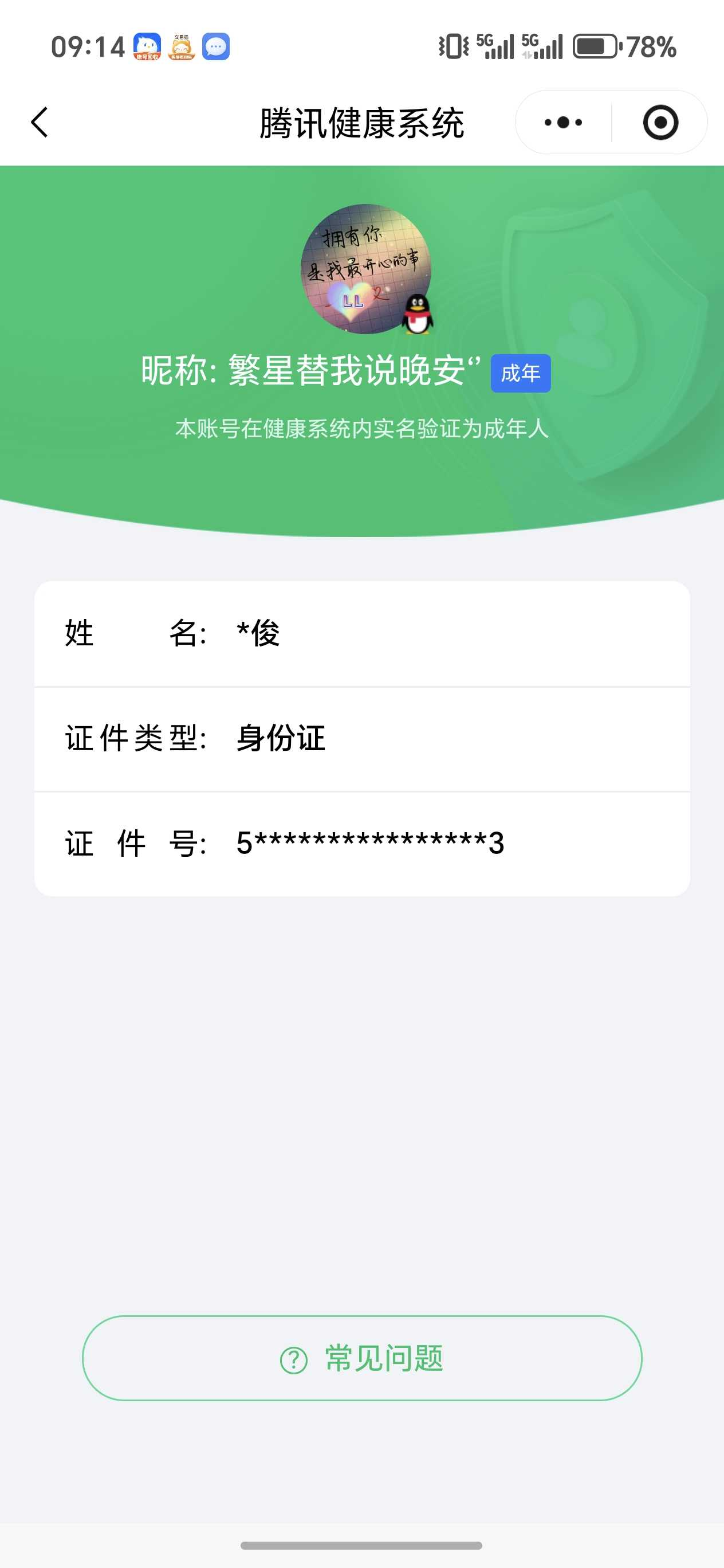Image resolution: width=724 pixels, height=1568 pixels.
Task: Select the 腾讯健康系统 title bar
Action: pyautogui.click(x=362, y=120)
